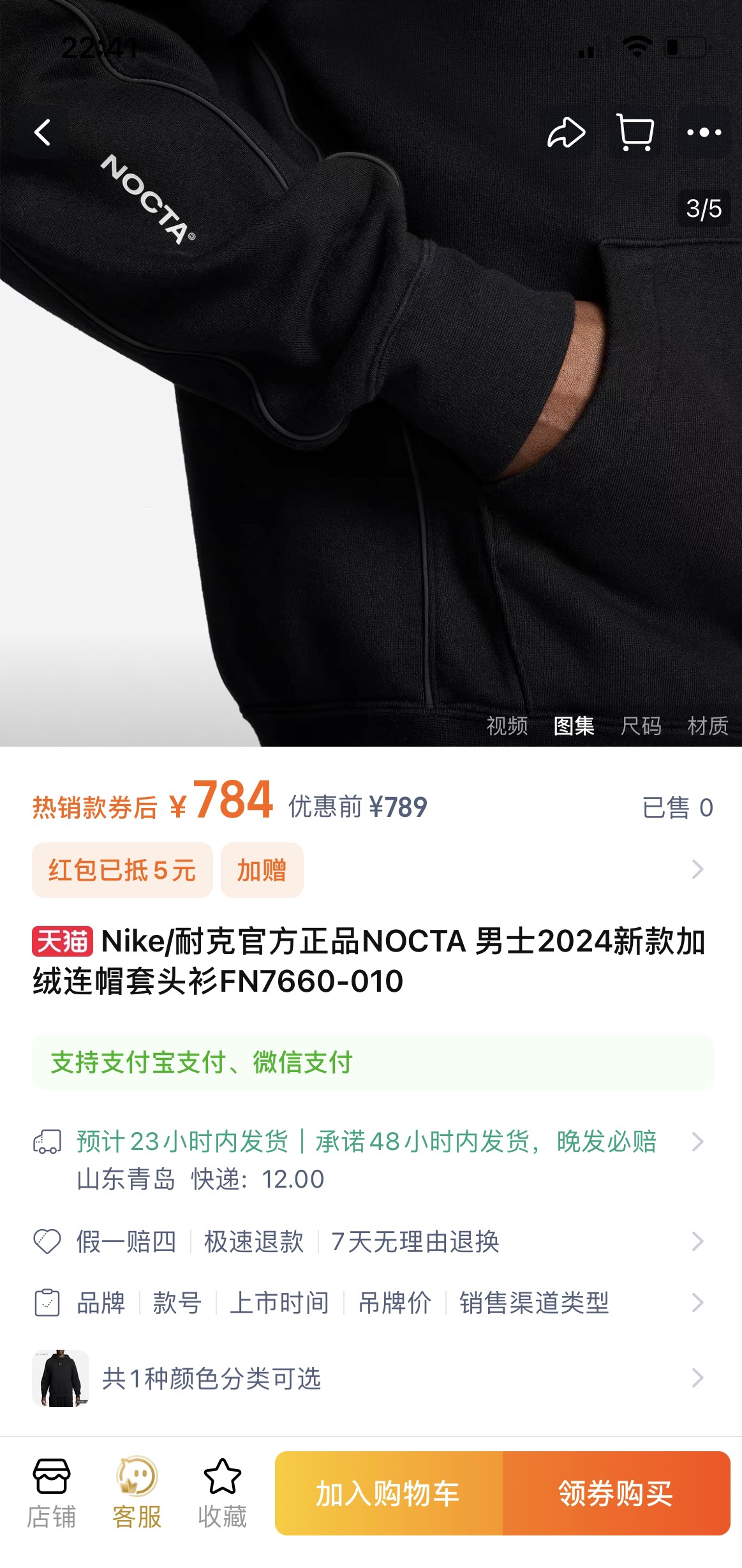
Task: Select the 图集 gallery tab
Action: coord(574,726)
